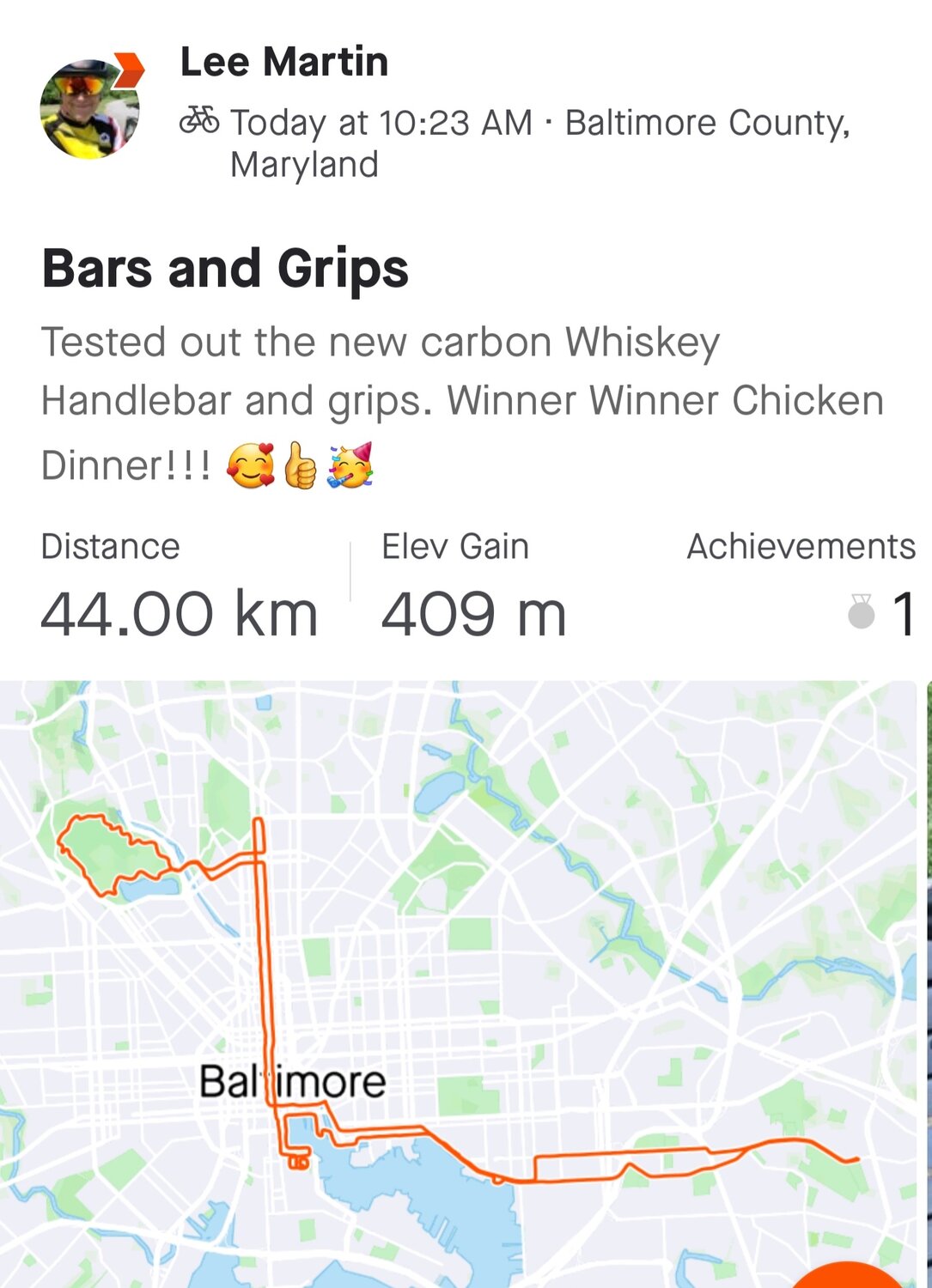Open Lee Martin's profile picture
The image size is (932, 1288).
click(x=89, y=109)
